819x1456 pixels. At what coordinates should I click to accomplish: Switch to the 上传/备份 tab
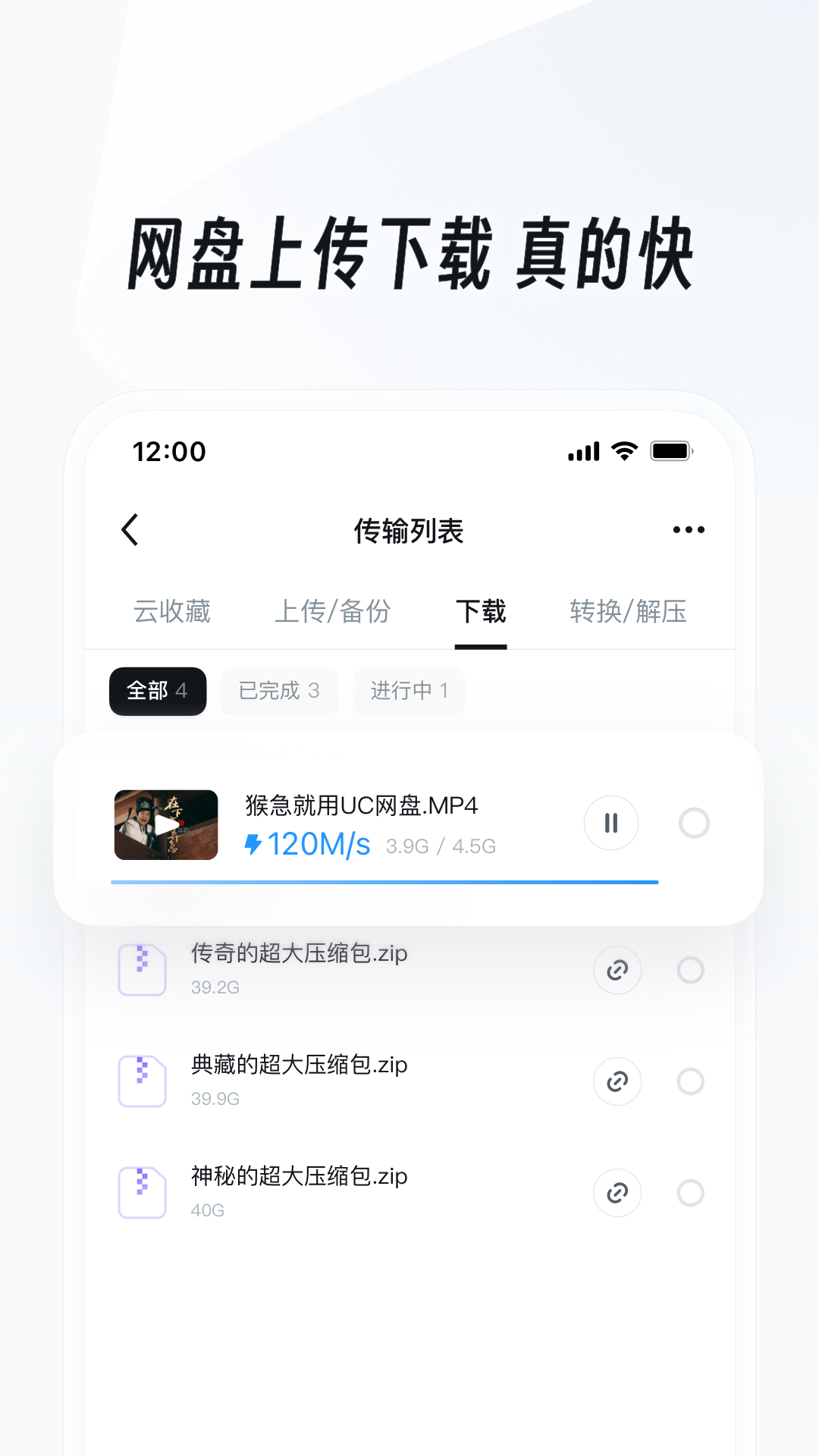click(x=334, y=612)
